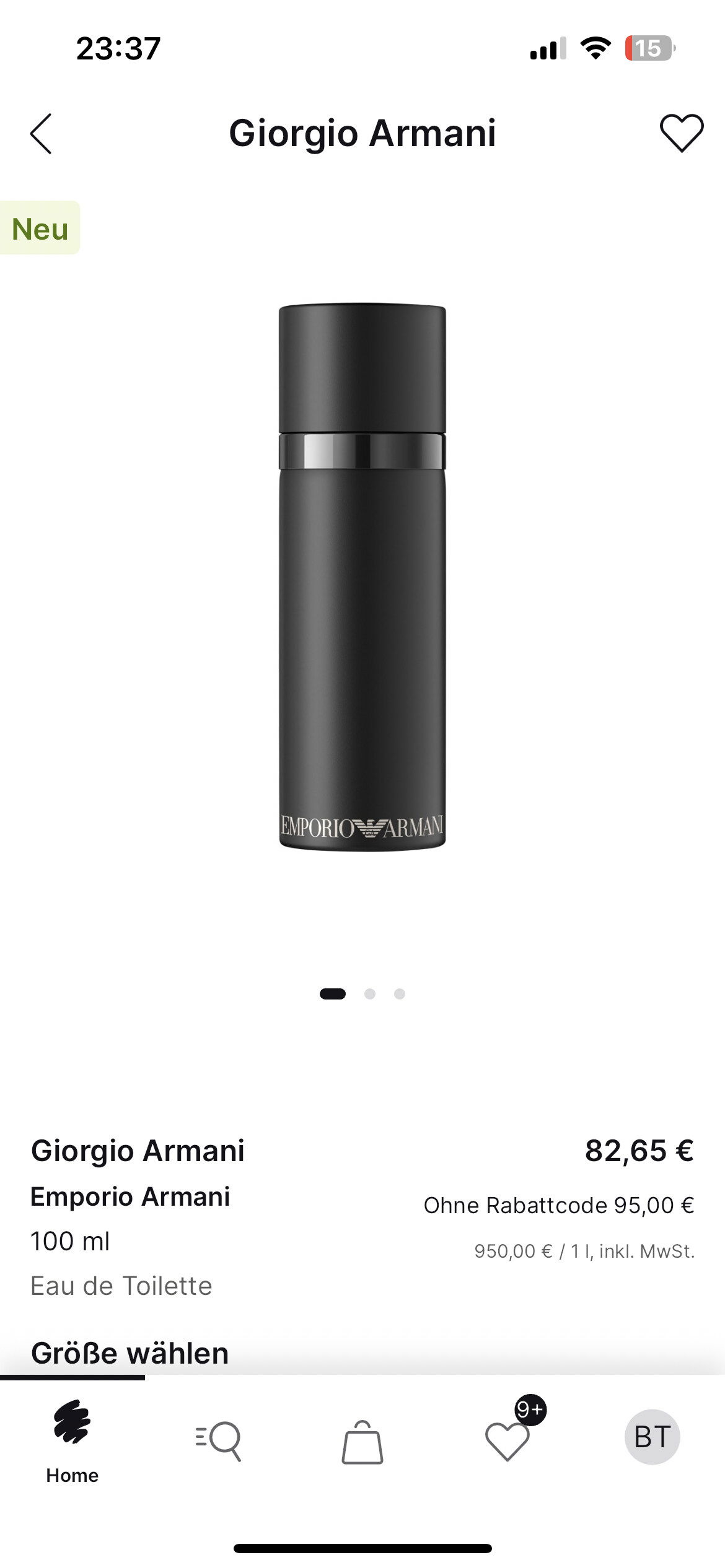Tap the Emporio Armani bottle product image

(362, 577)
